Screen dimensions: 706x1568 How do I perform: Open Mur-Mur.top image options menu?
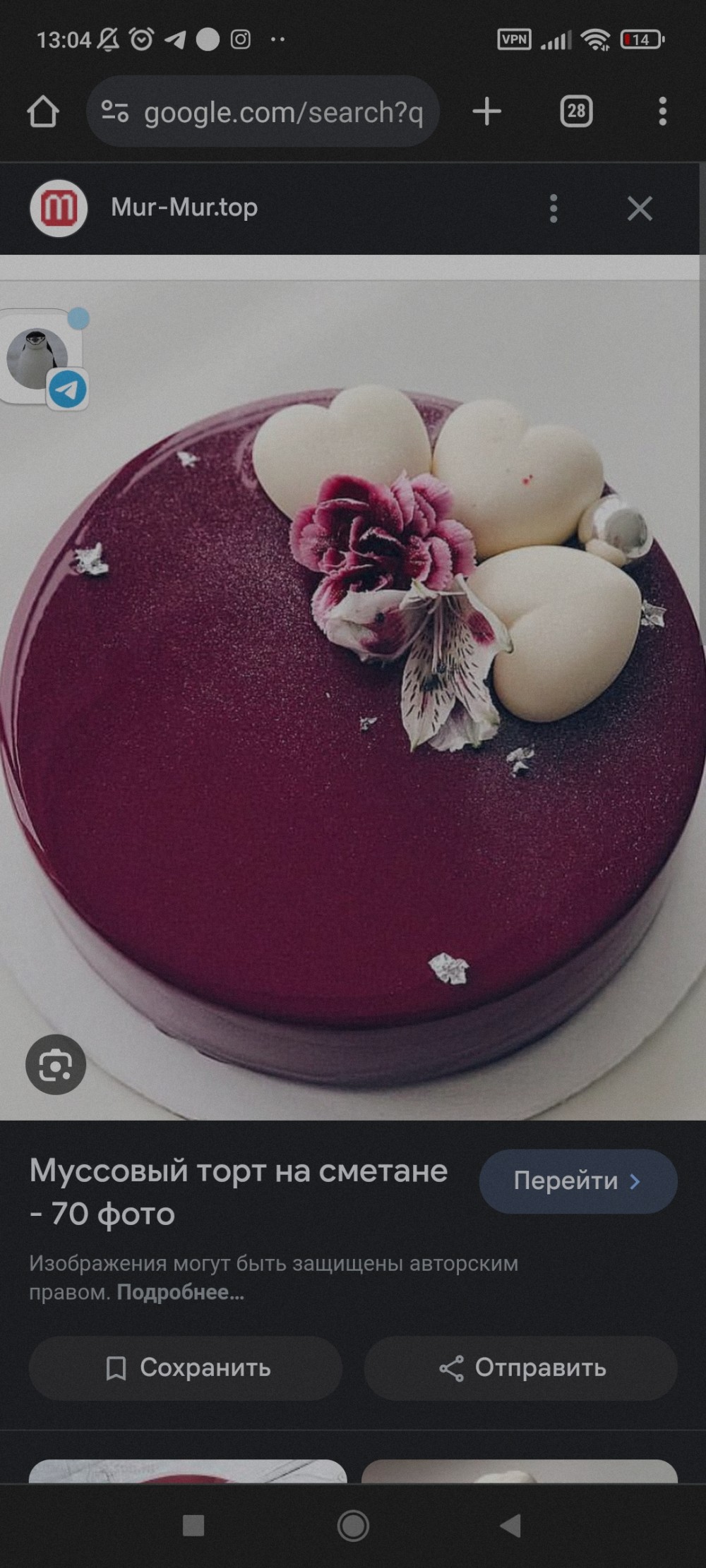(x=554, y=208)
